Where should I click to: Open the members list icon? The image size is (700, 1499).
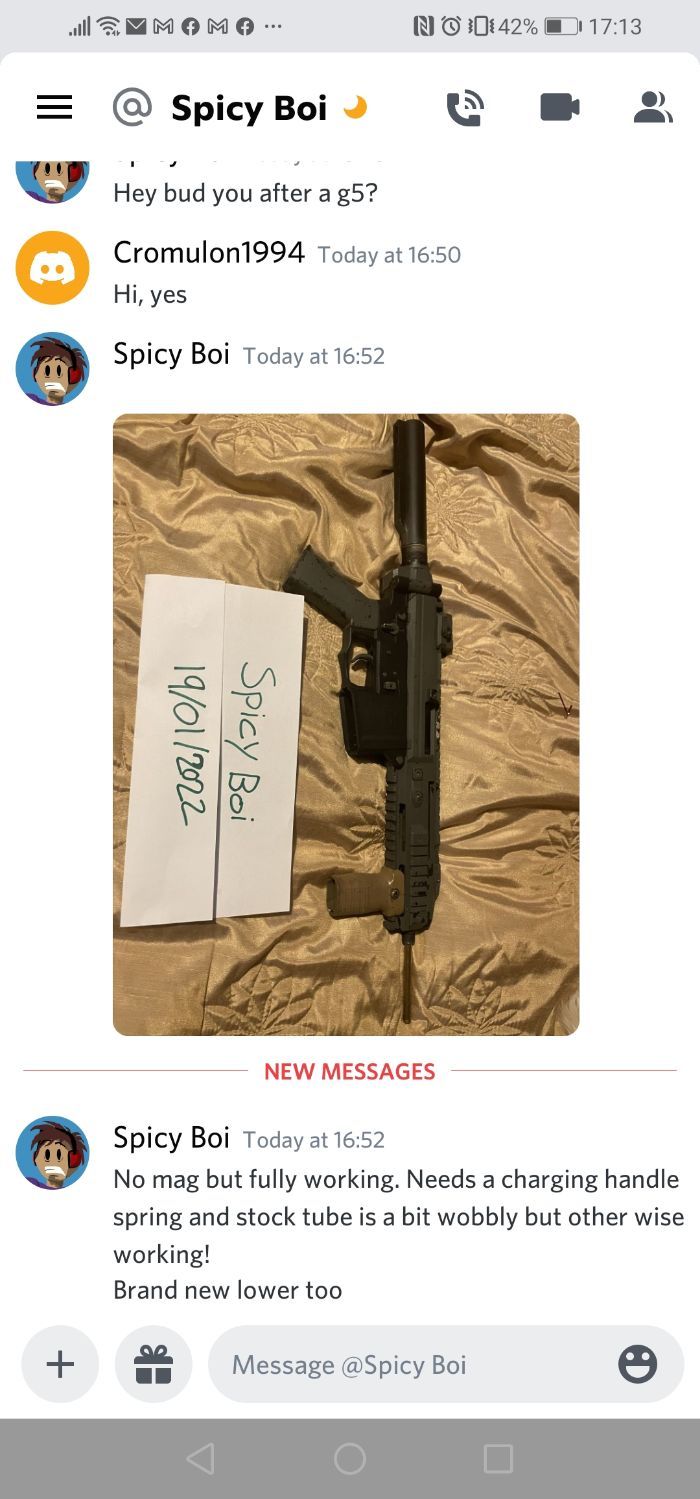click(x=652, y=107)
